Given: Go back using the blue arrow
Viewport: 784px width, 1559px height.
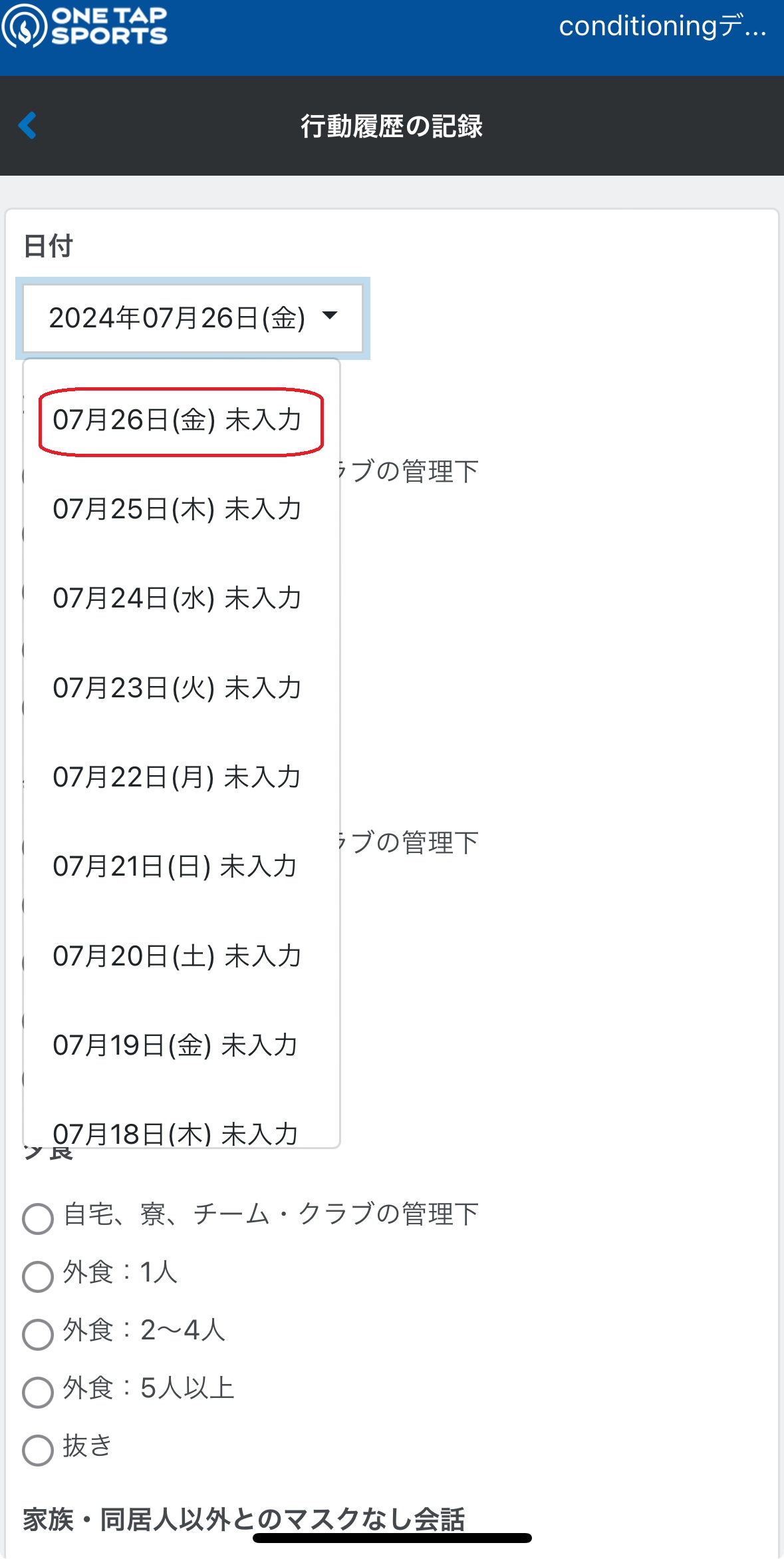Looking at the screenshot, I should click(27, 125).
